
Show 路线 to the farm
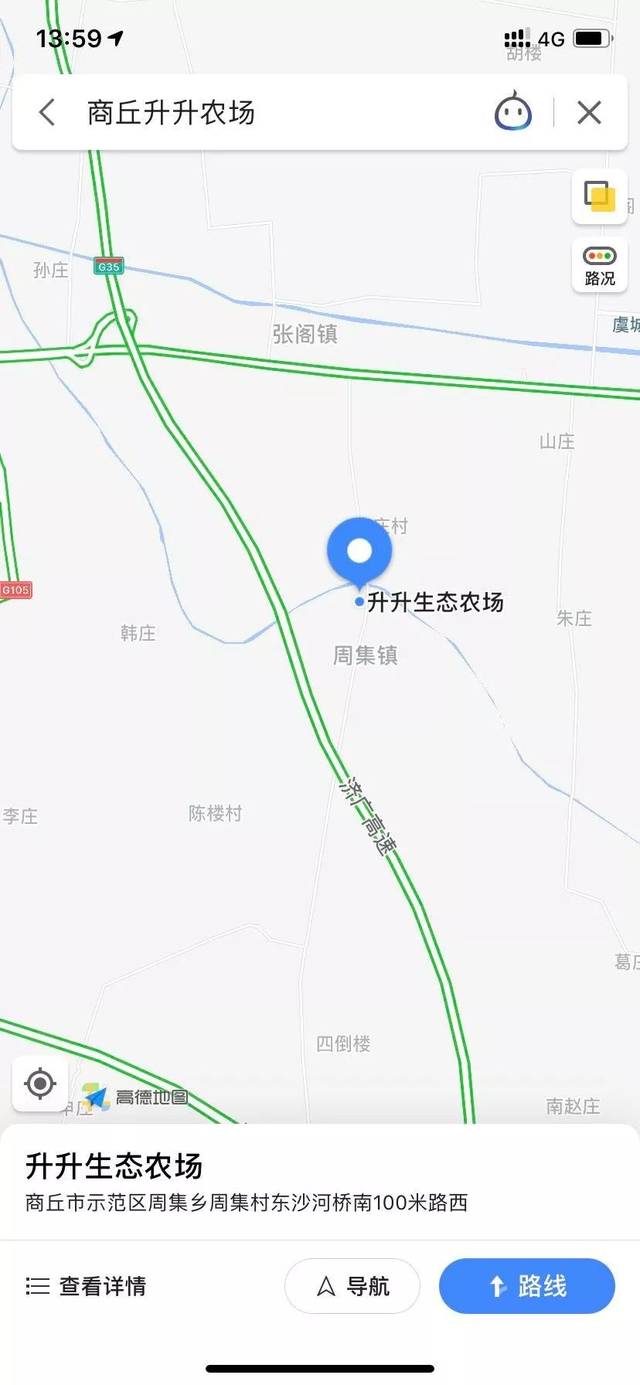point(526,1286)
